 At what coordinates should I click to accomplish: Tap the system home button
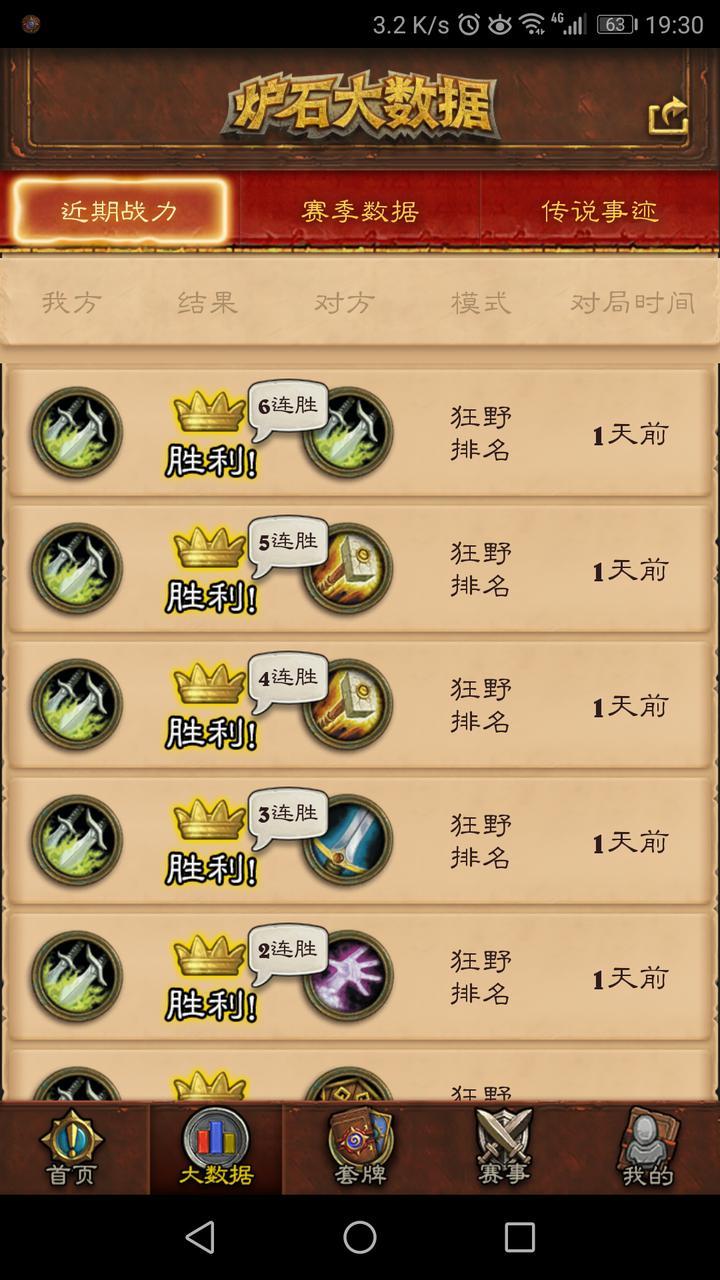coord(360,1237)
